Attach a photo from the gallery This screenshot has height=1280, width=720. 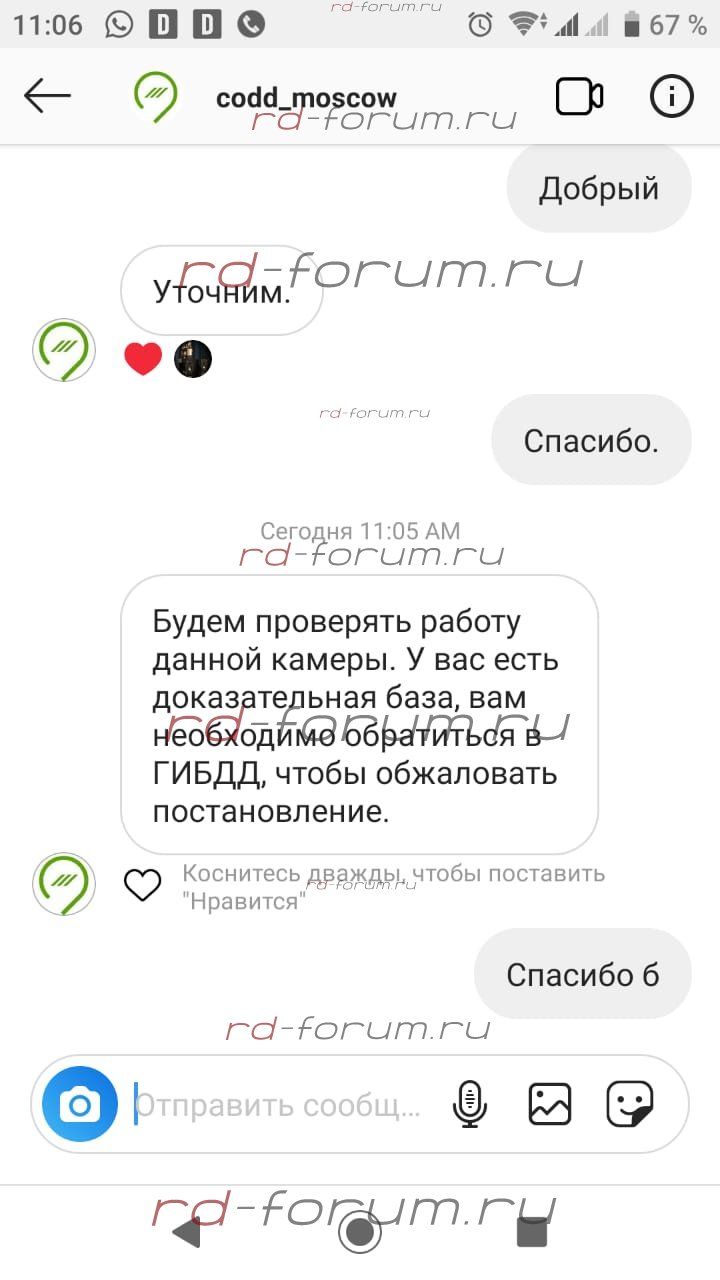click(x=550, y=1105)
